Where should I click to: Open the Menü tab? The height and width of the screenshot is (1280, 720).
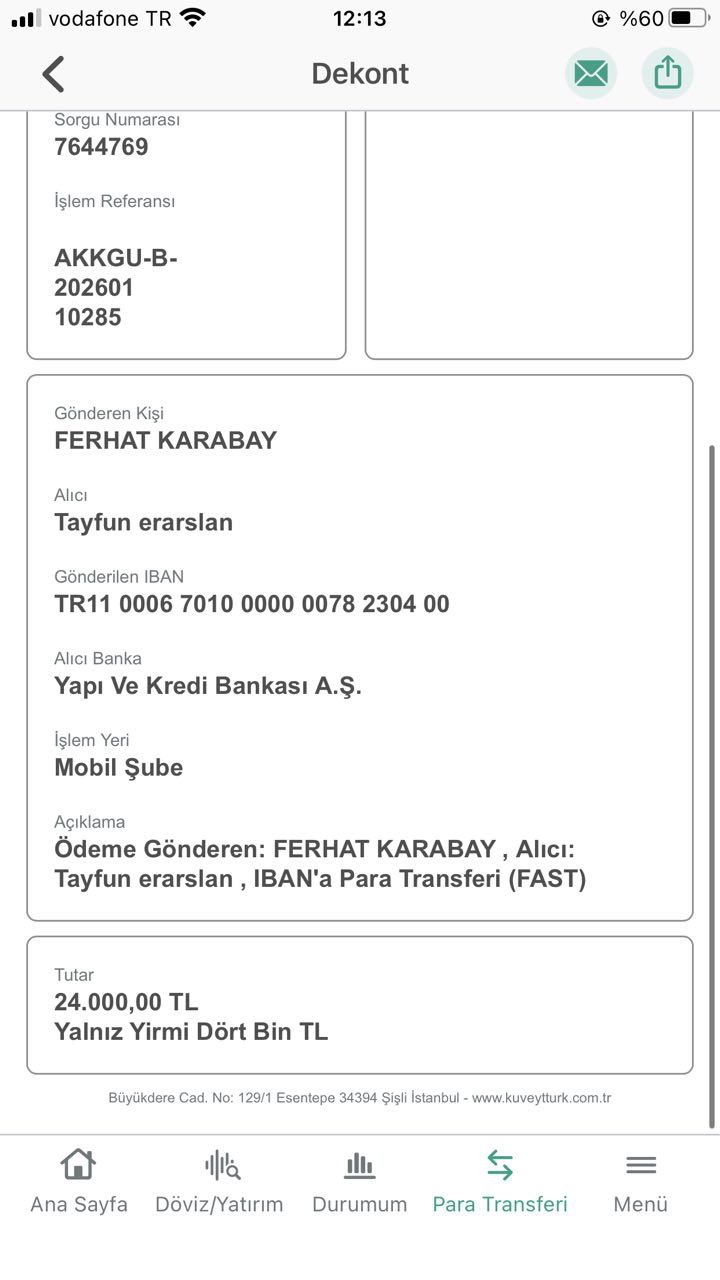(x=641, y=1182)
